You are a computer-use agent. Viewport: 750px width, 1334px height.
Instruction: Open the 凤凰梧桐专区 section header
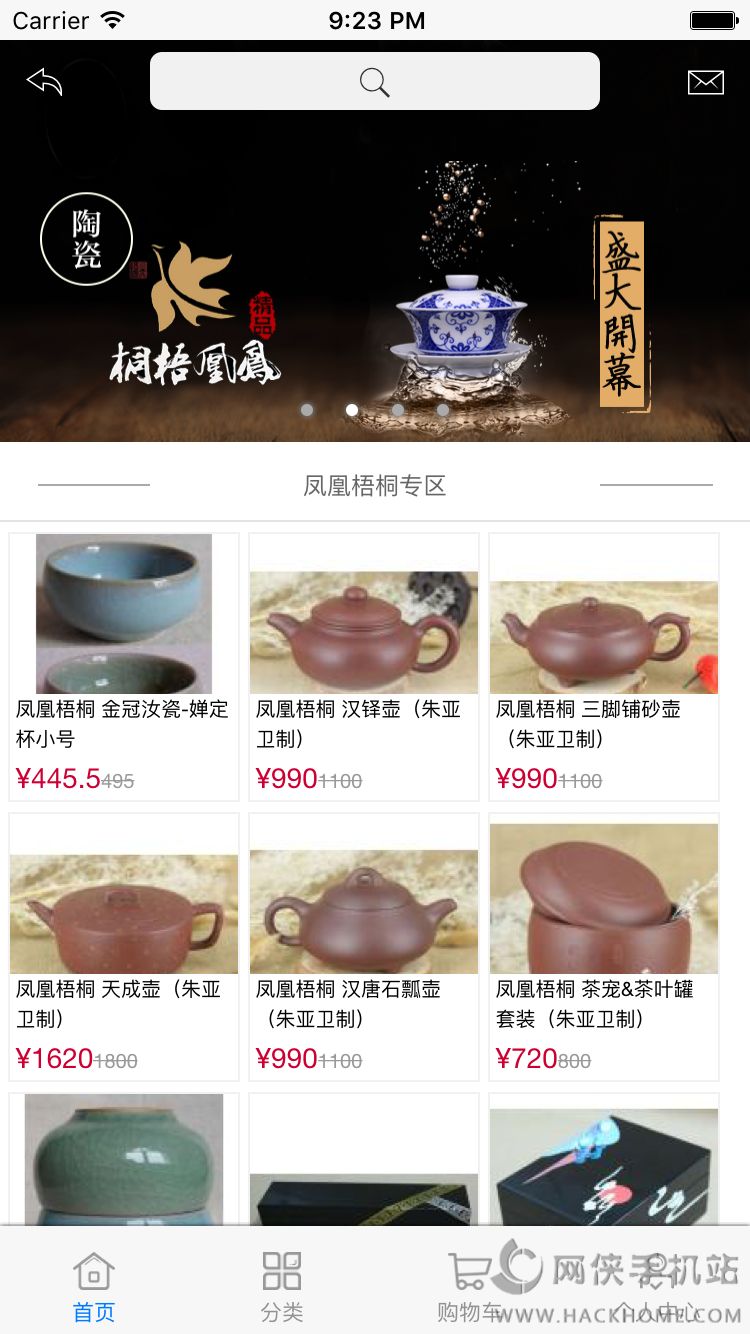click(374, 487)
